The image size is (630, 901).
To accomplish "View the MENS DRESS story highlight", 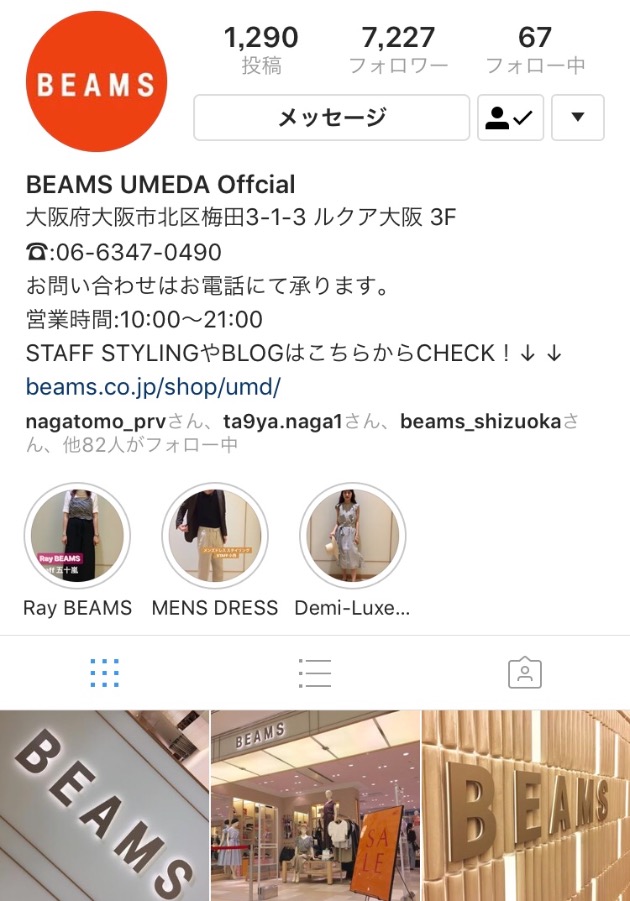I will click(214, 536).
